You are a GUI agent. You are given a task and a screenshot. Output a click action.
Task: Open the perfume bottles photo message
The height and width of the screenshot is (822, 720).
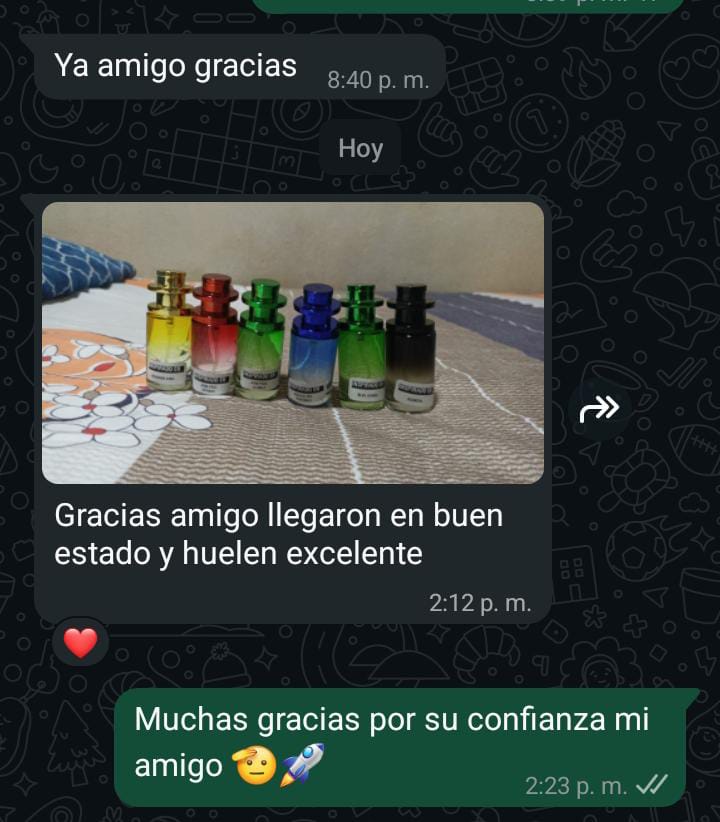click(x=293, y=343)
